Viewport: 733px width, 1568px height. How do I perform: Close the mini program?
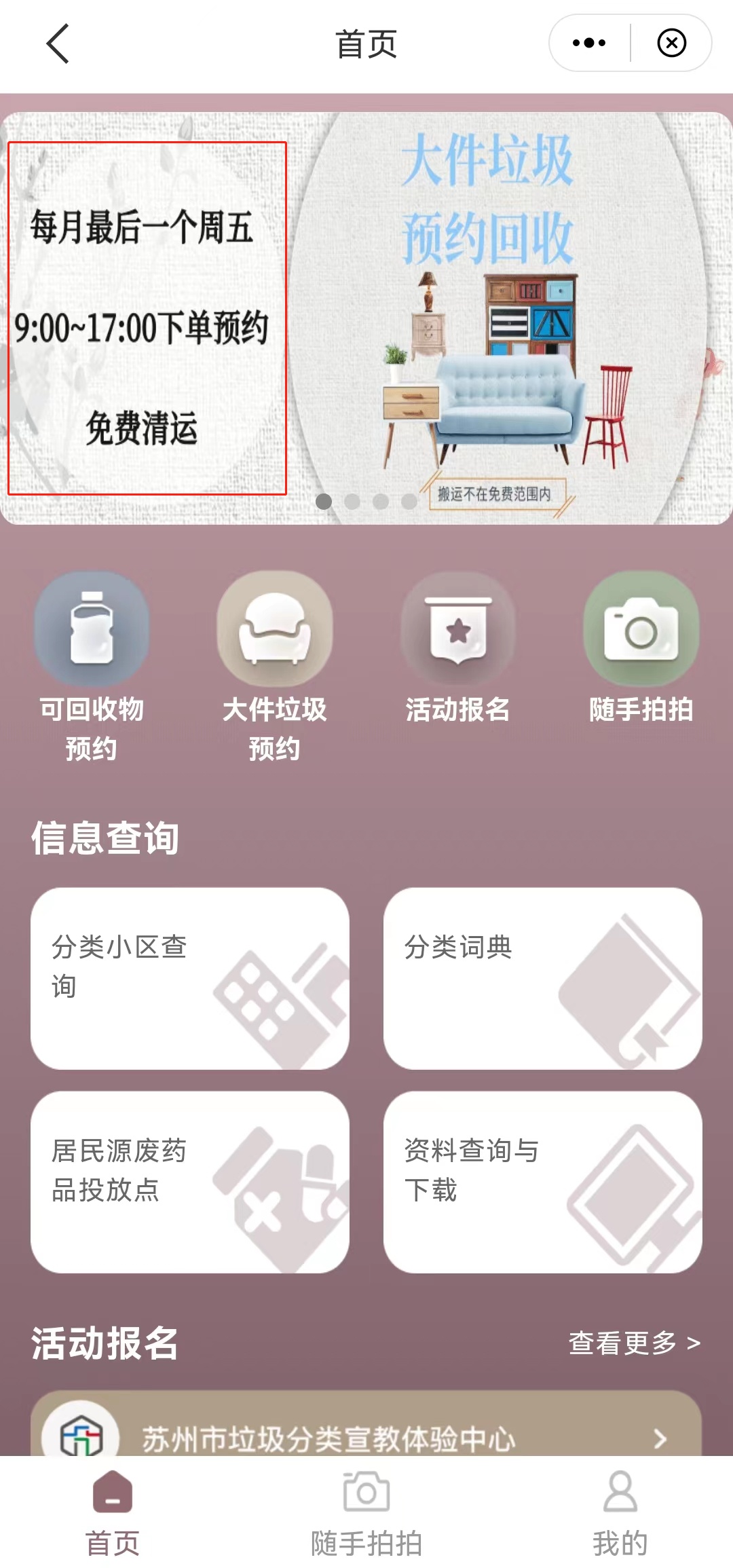click(x=671, y=43)
